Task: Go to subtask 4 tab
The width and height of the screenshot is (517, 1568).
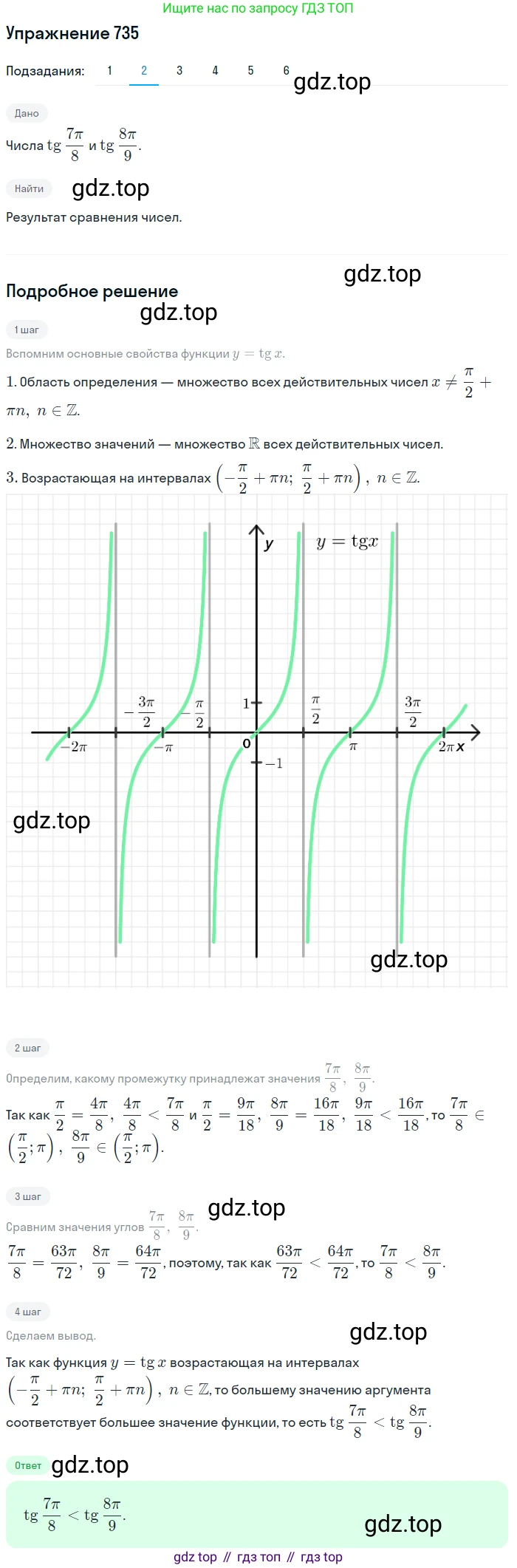Action: [x=215, y=71]
